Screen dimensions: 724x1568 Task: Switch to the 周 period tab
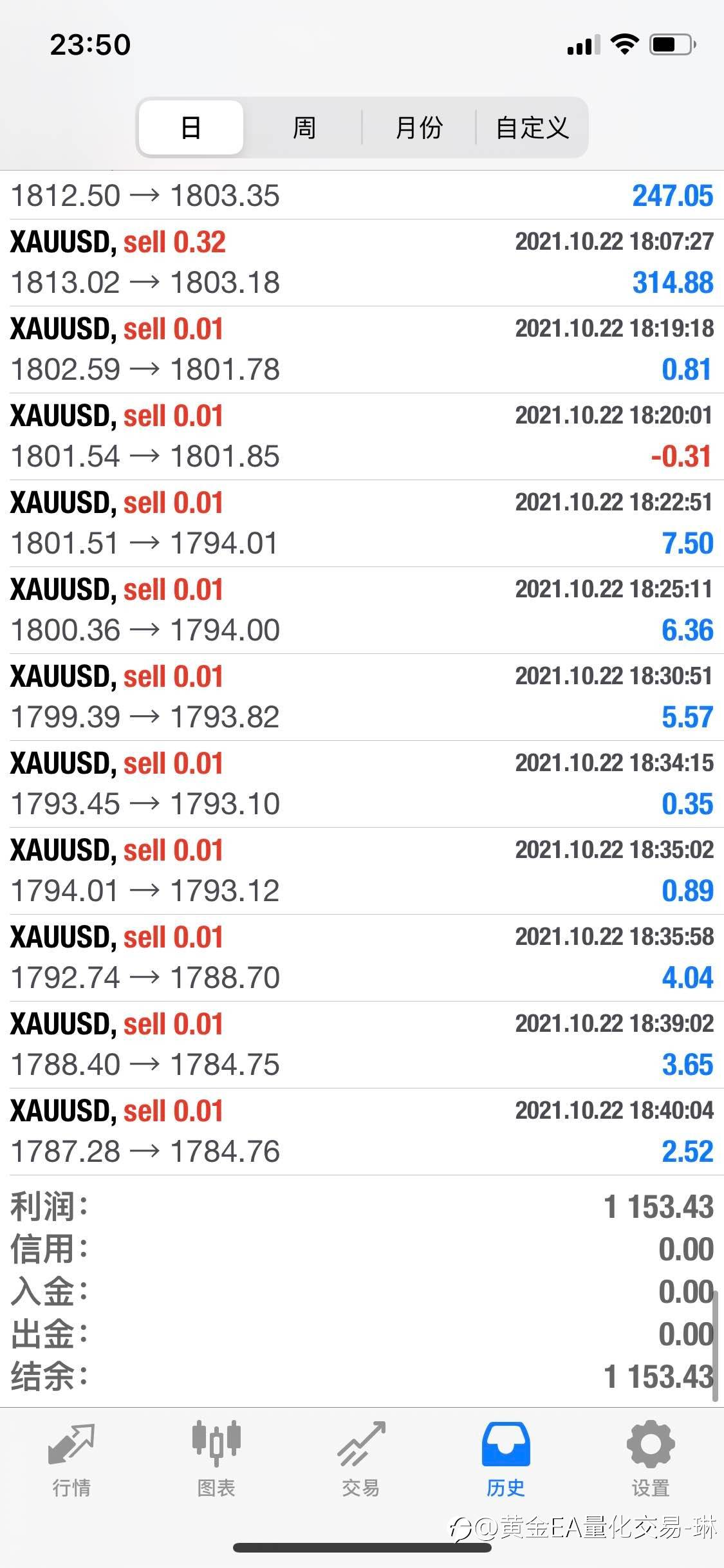click(x=304, y=127)
